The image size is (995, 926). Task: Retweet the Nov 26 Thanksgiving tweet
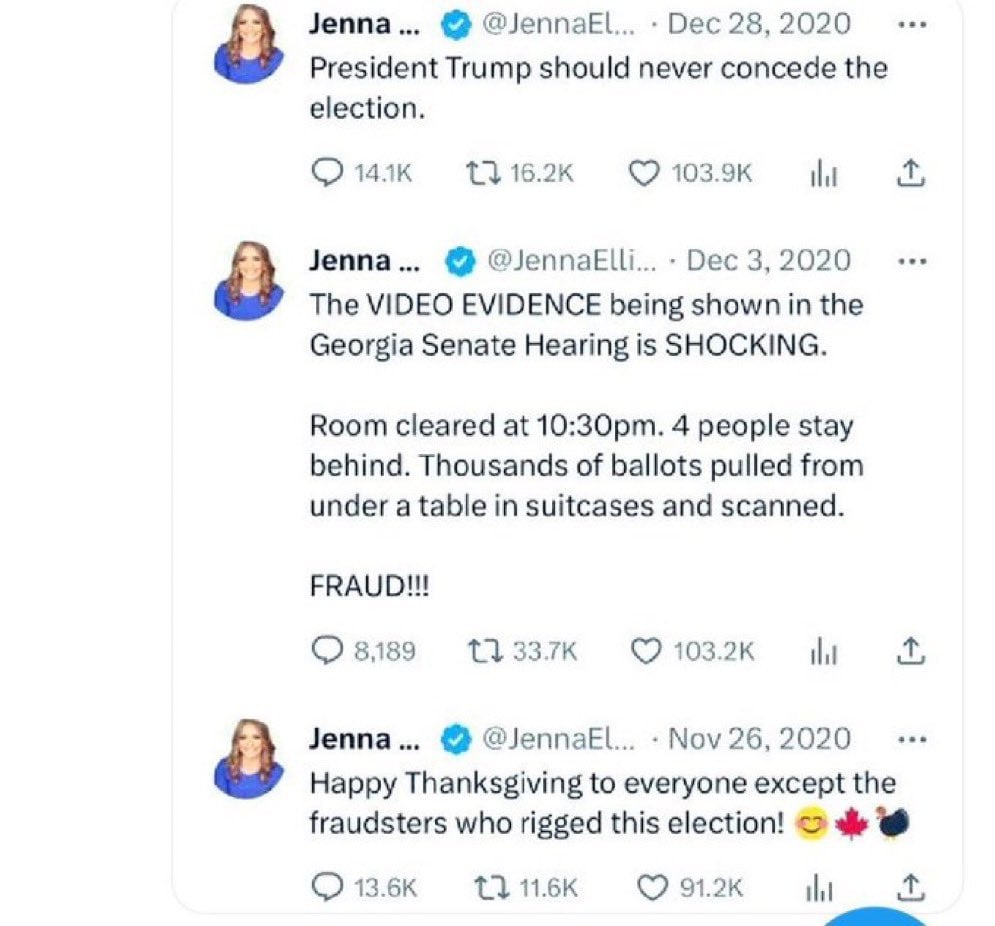tap(486, 887)
